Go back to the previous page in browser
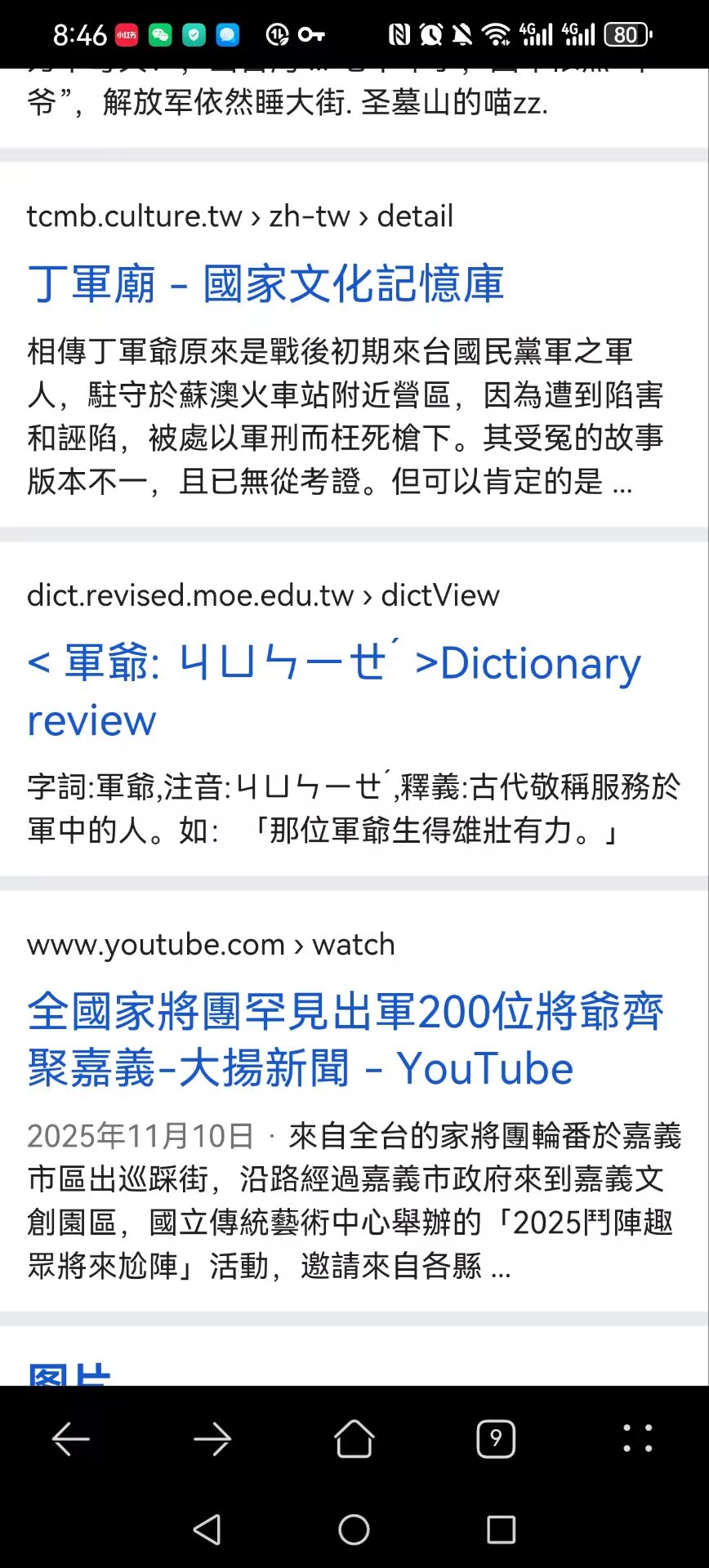 pyautogui.click(x=71, y=1440)
